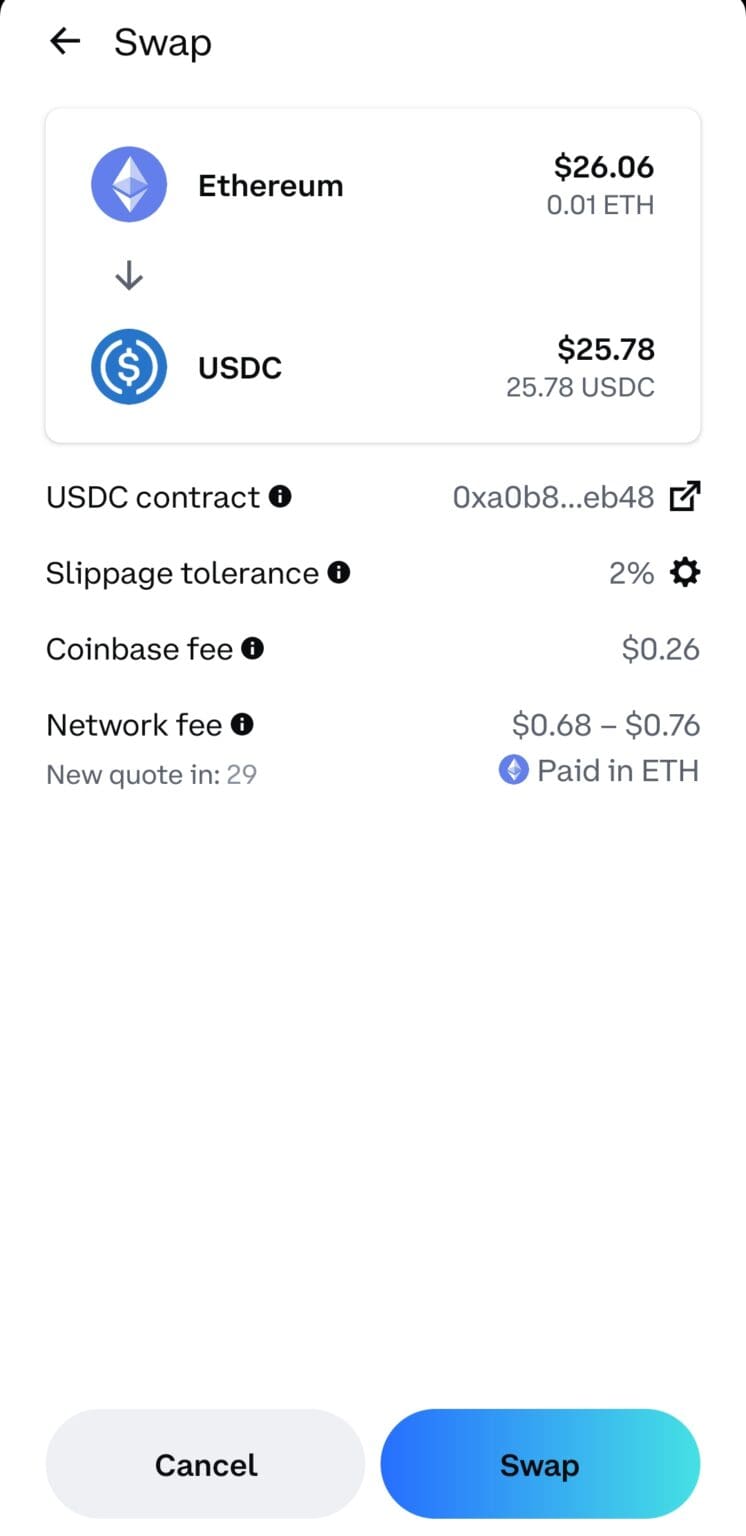Click the USDC coin icon
Image resolution: width=746 pixels, height=1536 pixels.
click(129, 367)
